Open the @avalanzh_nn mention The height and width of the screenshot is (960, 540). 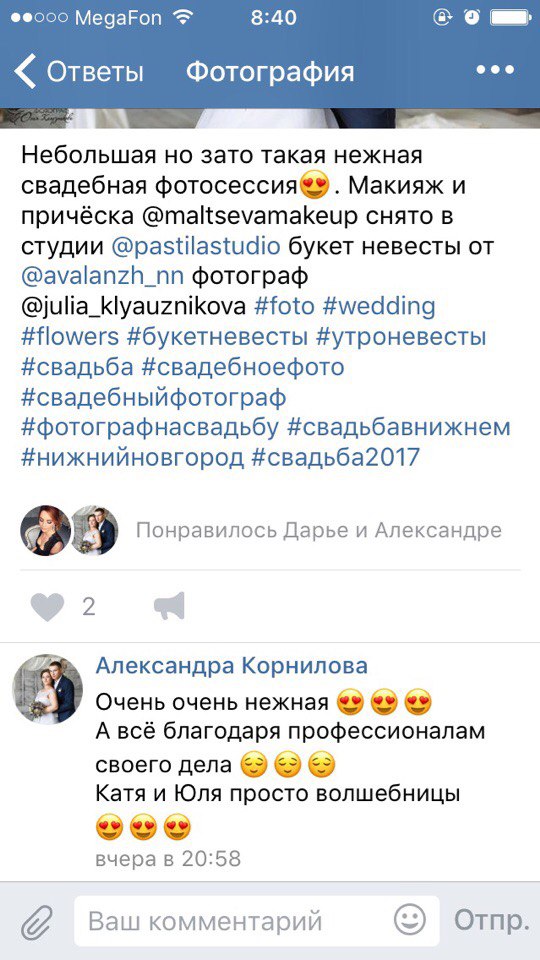pos(102,276)
